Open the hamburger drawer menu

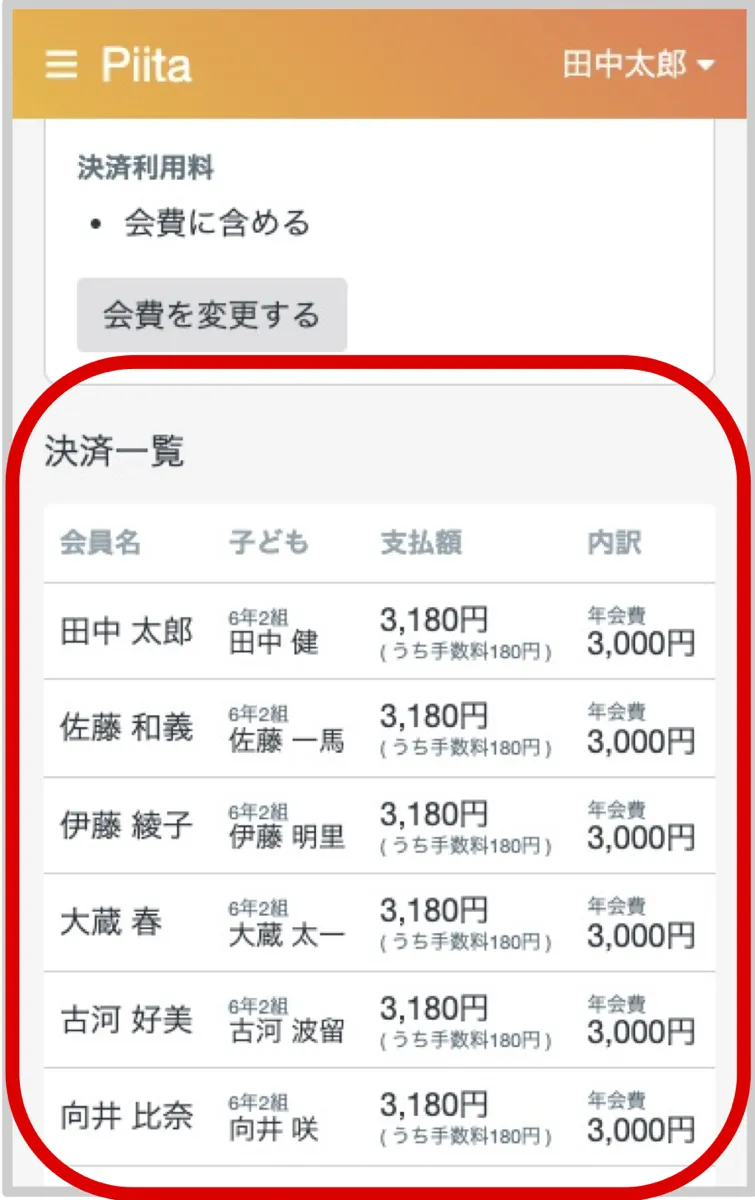(x=61, y=66)
